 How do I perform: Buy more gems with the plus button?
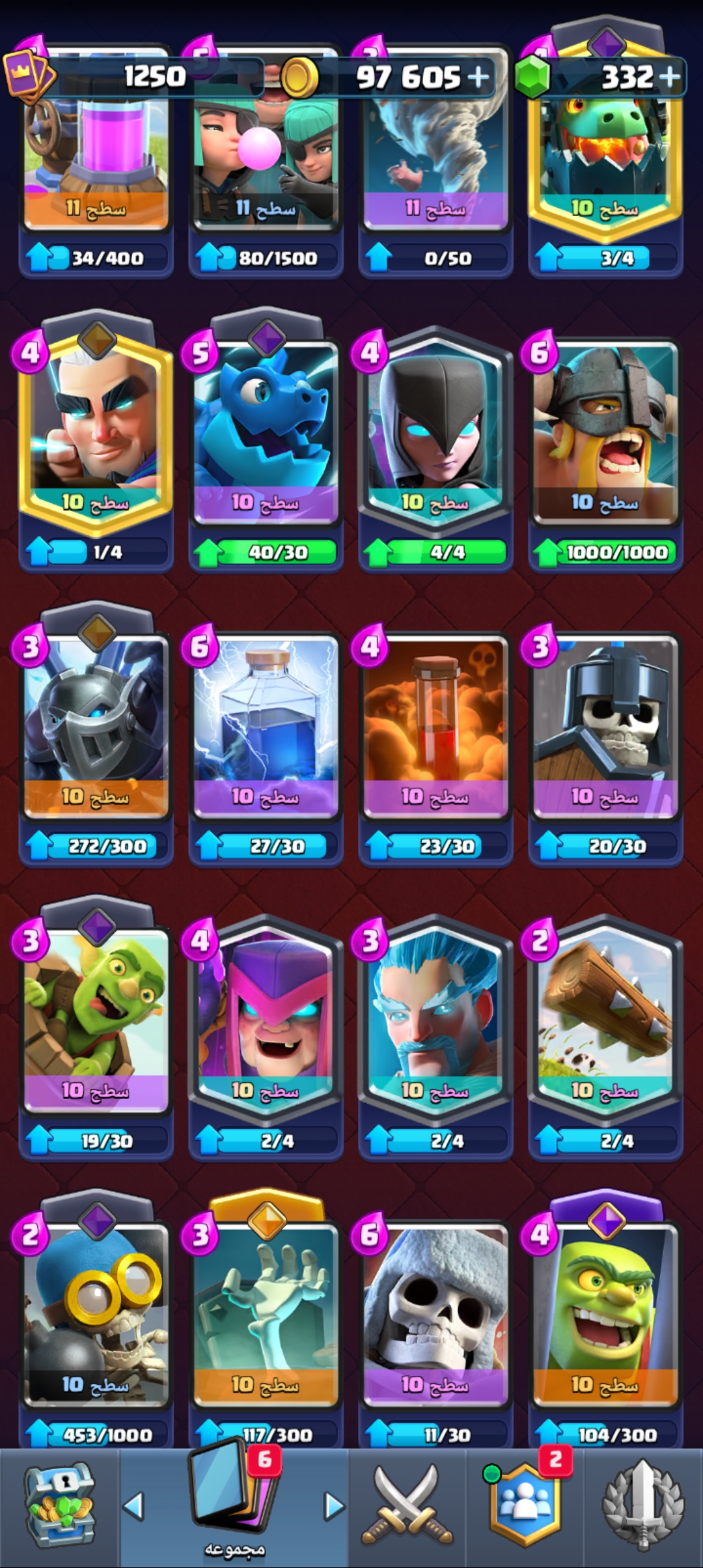point(670,77)
